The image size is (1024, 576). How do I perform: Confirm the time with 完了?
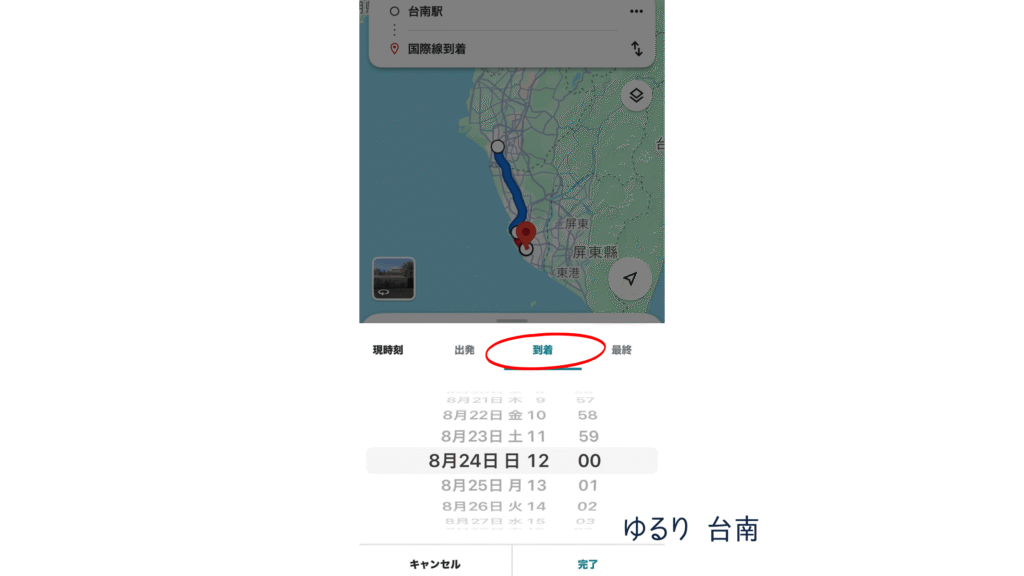click(x=588, y=564)
